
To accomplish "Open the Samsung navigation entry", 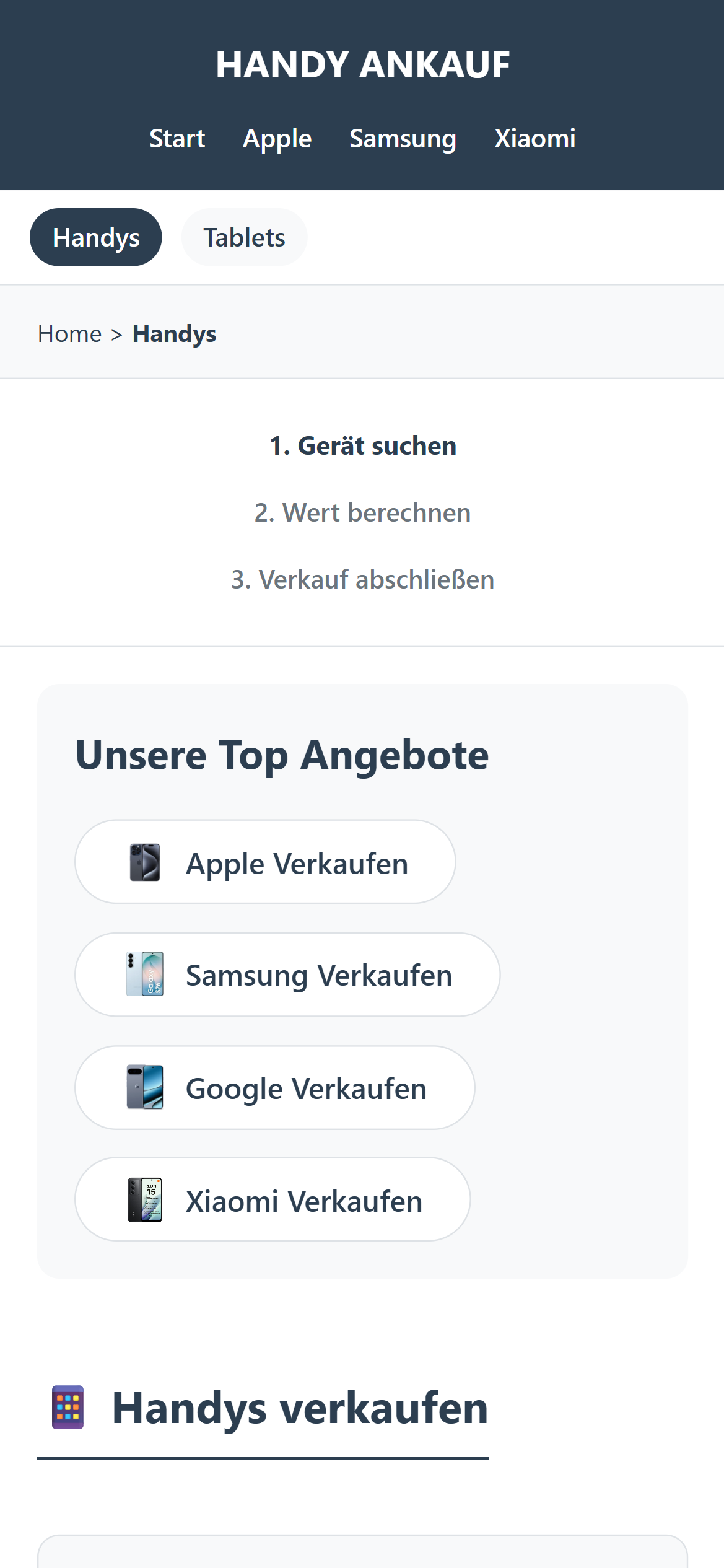I will coord(403,138).
